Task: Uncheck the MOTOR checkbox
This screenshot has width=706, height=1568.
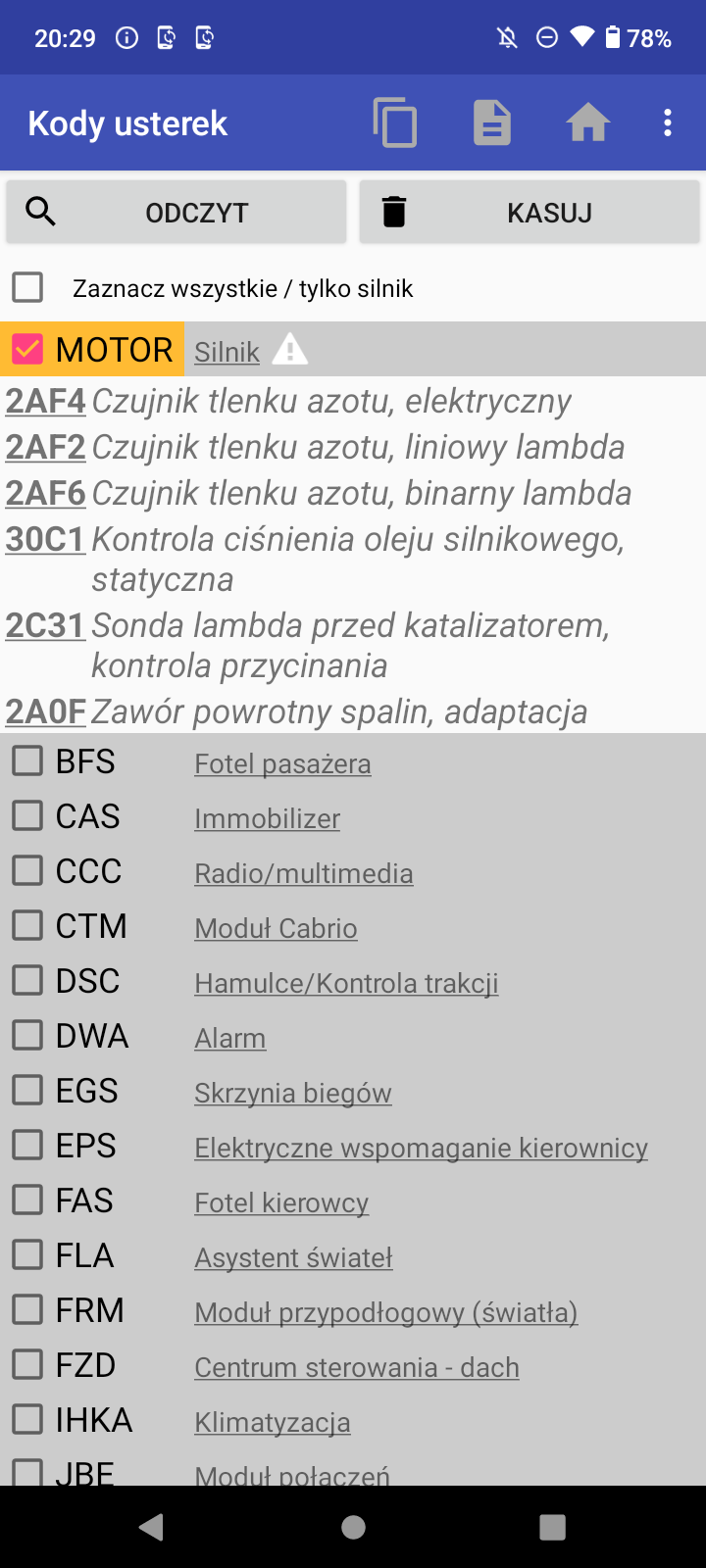Action: coord(27,350)
